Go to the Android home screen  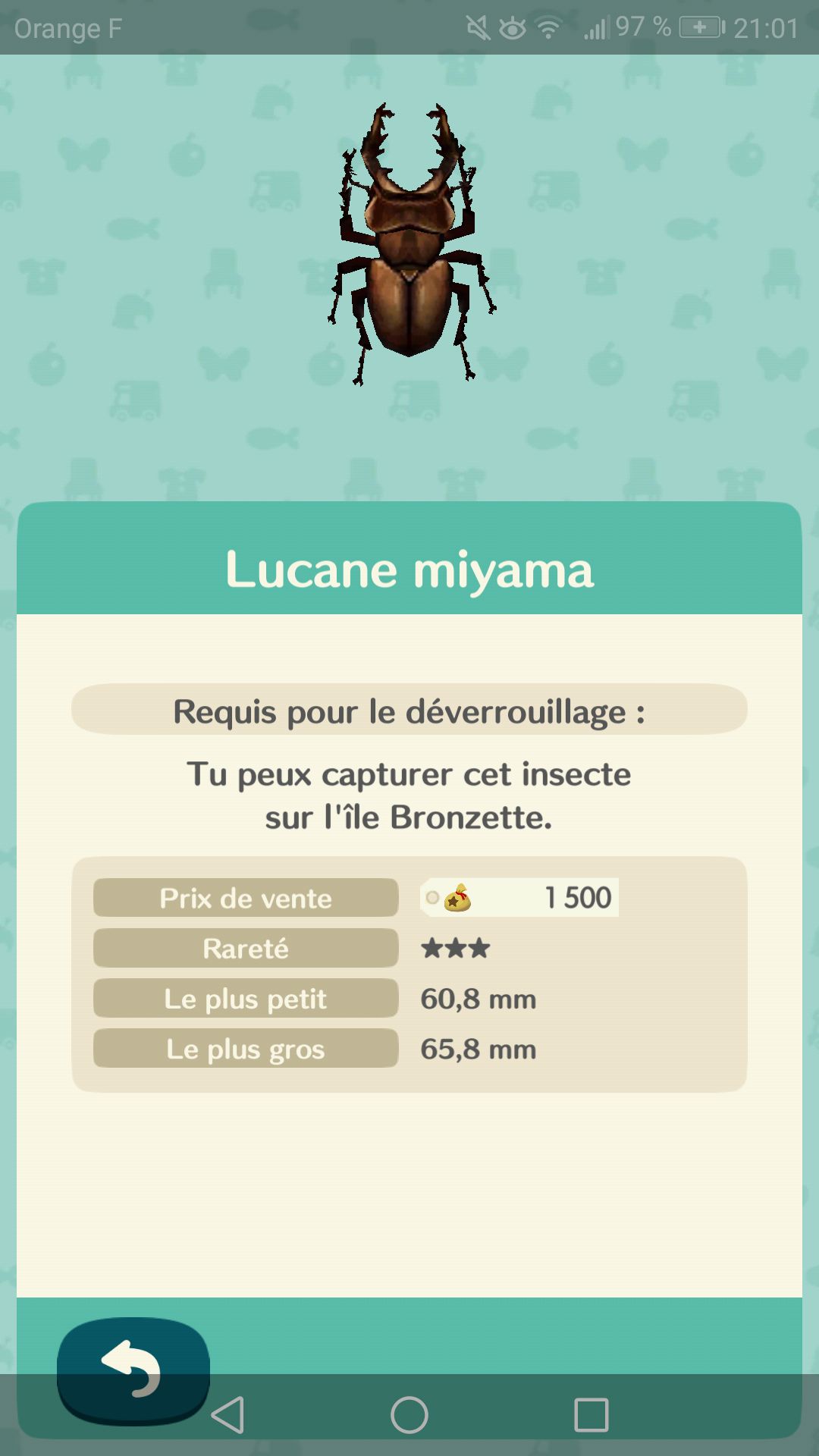point(409,1415)
